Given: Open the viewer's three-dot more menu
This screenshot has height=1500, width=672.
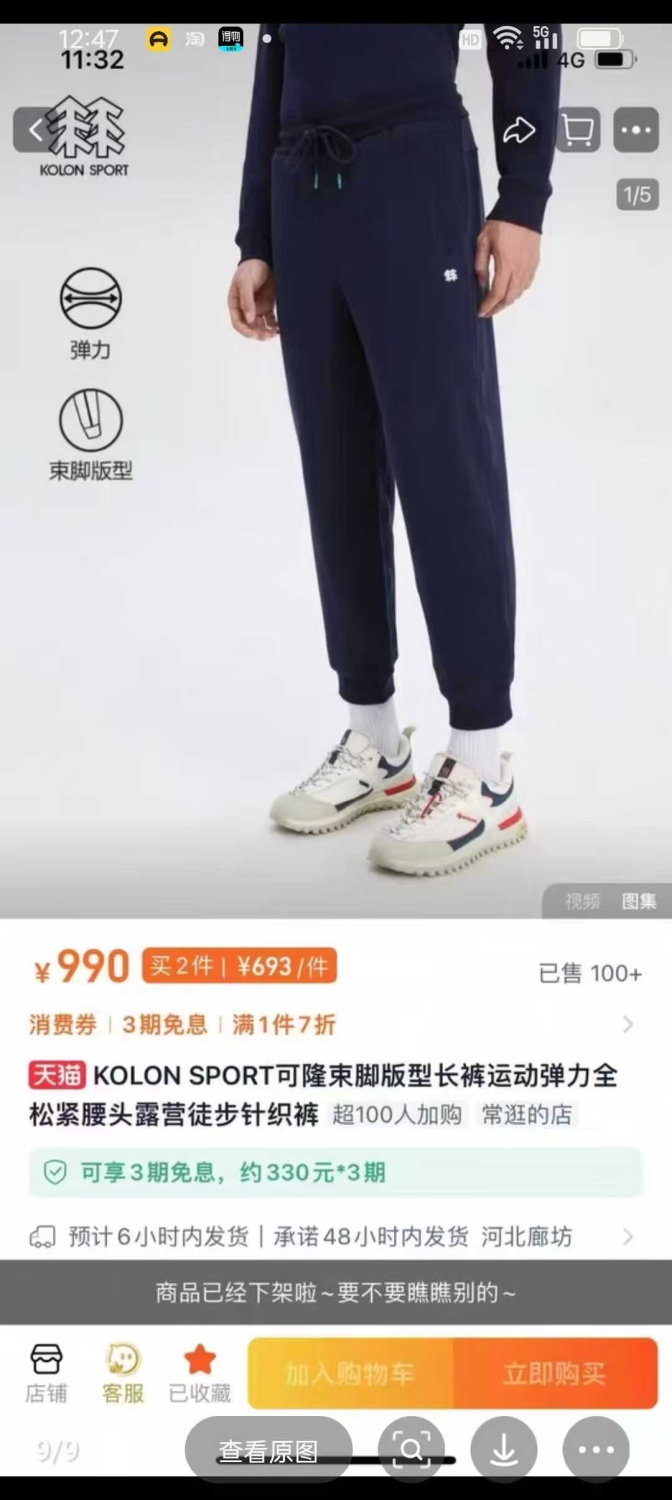Looking at the screenshot, I should coord(596,1450).
